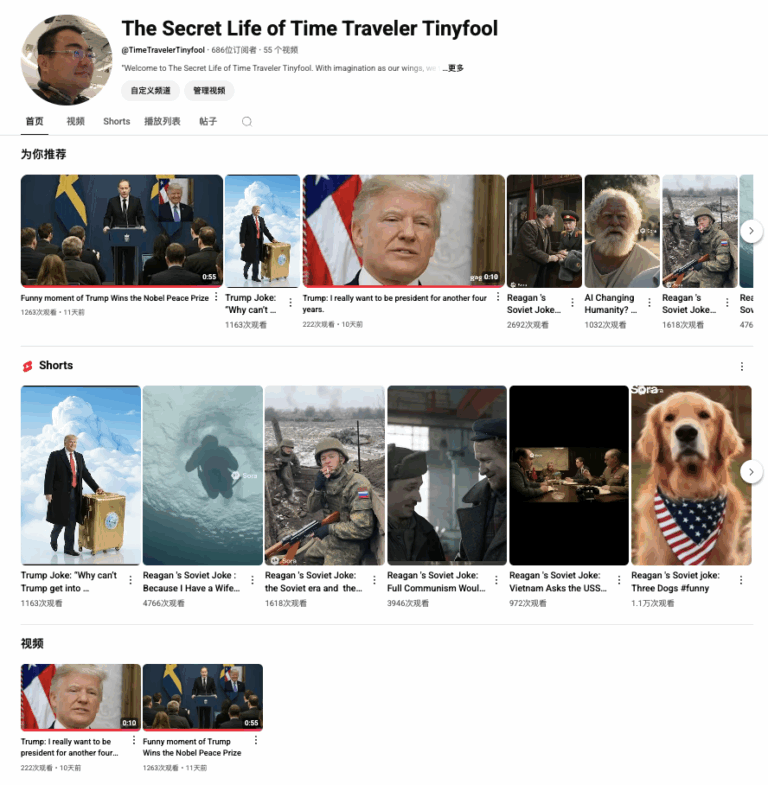Tap the 自定义频道 button
The width and height of the screenshot is (768, 785).
(150, 91)
